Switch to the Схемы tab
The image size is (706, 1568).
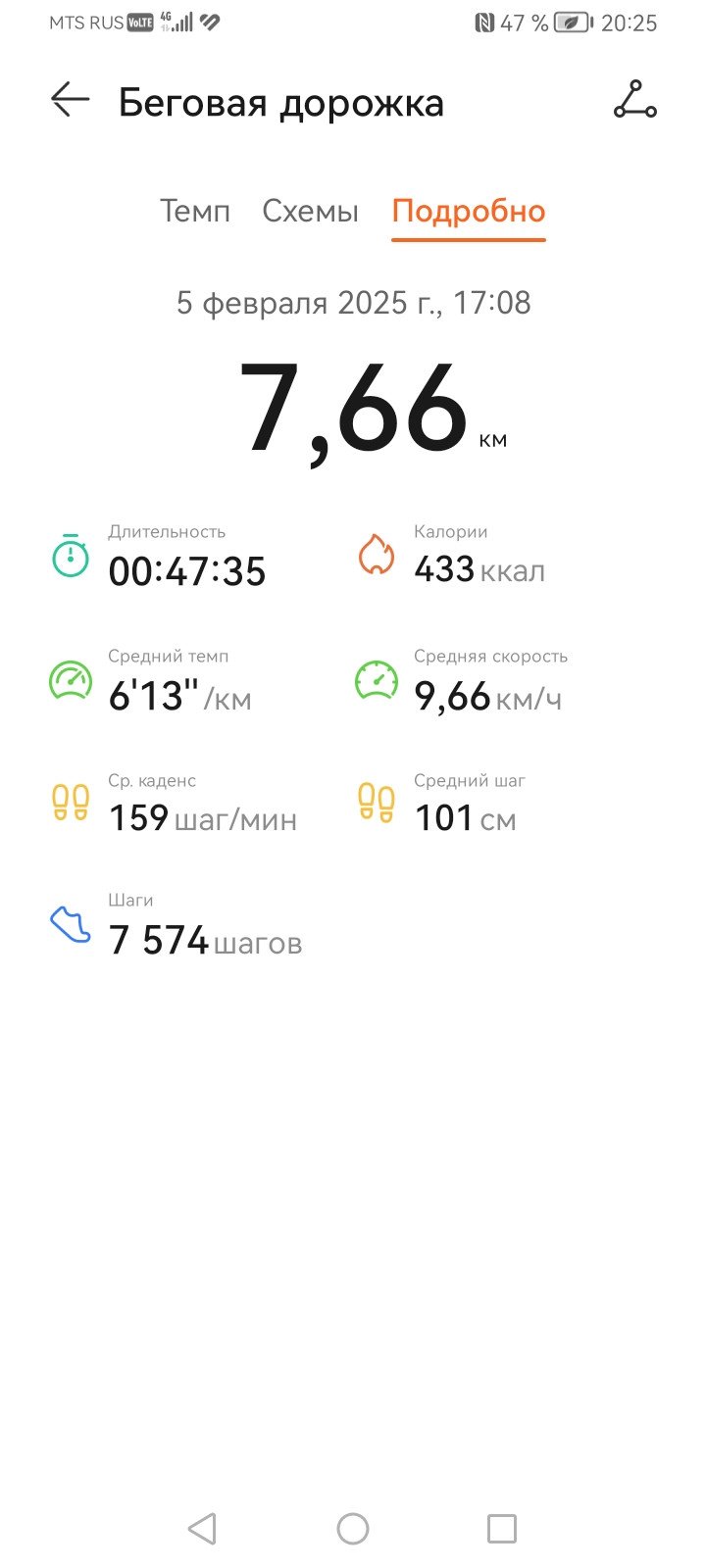[310, 212]
